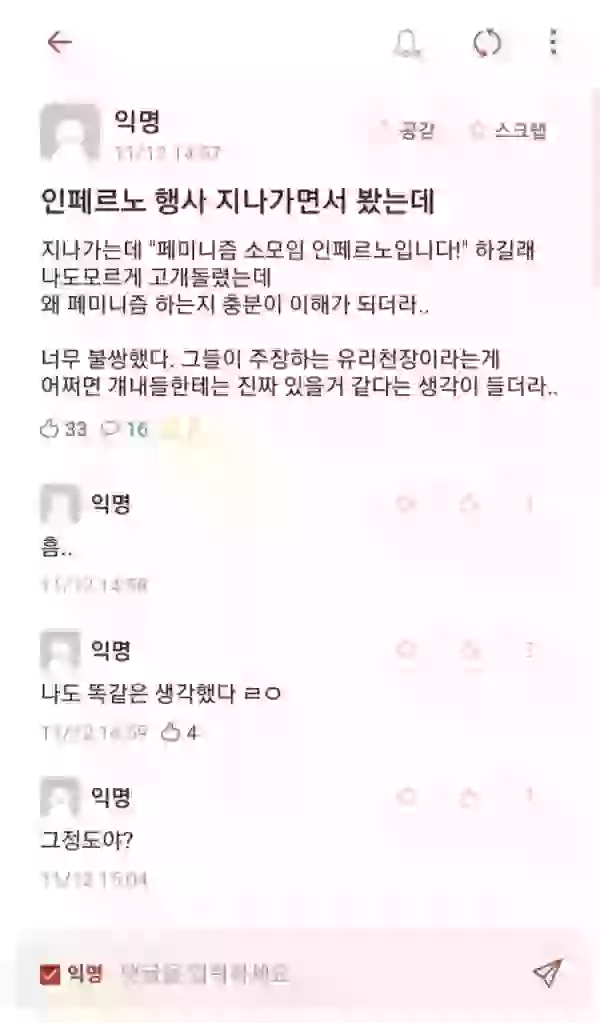Send the comment with paper plane icon
This screenshot has width=600, height=1023.
(548, 973)
